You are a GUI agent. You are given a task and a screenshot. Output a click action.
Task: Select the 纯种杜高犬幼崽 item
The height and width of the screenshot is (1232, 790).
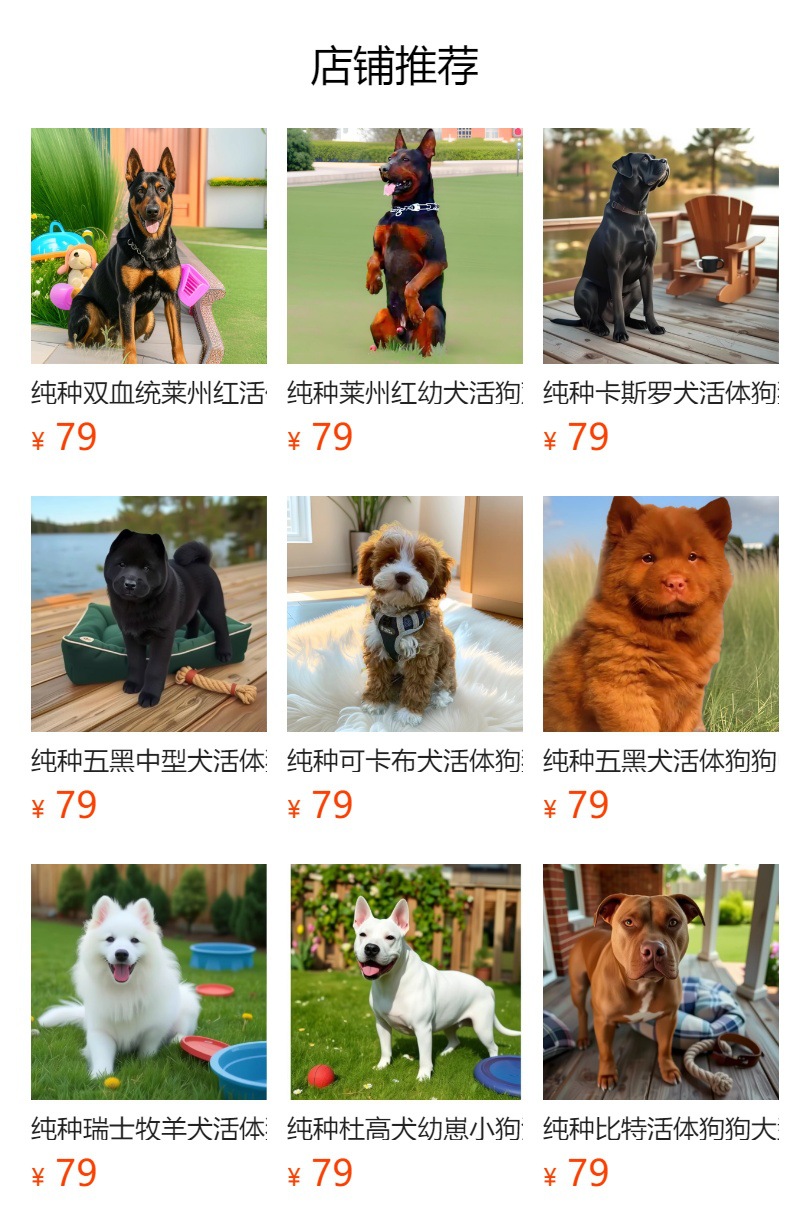click(x=404, y=982)
